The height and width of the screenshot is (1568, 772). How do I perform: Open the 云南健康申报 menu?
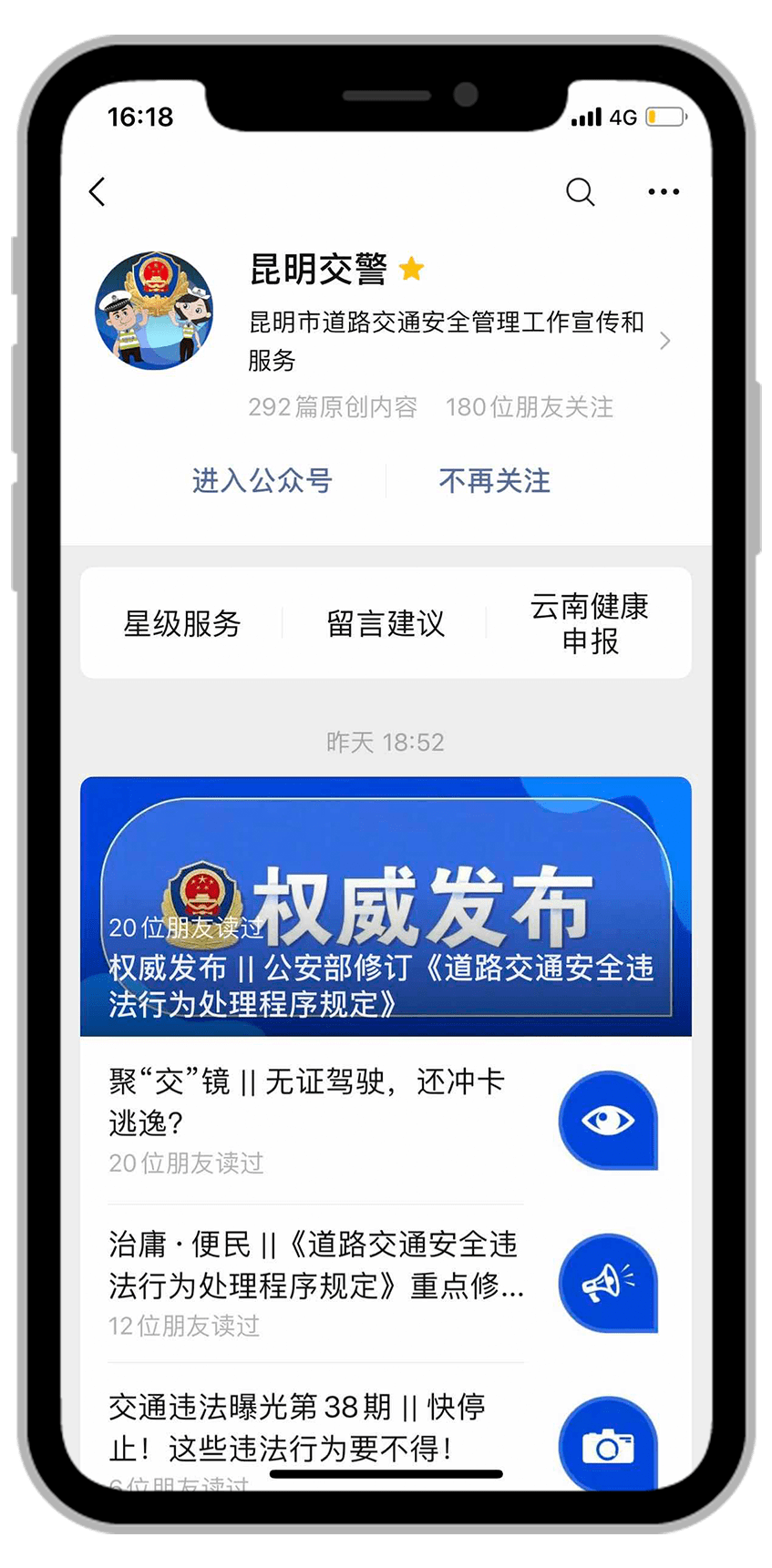590,624
